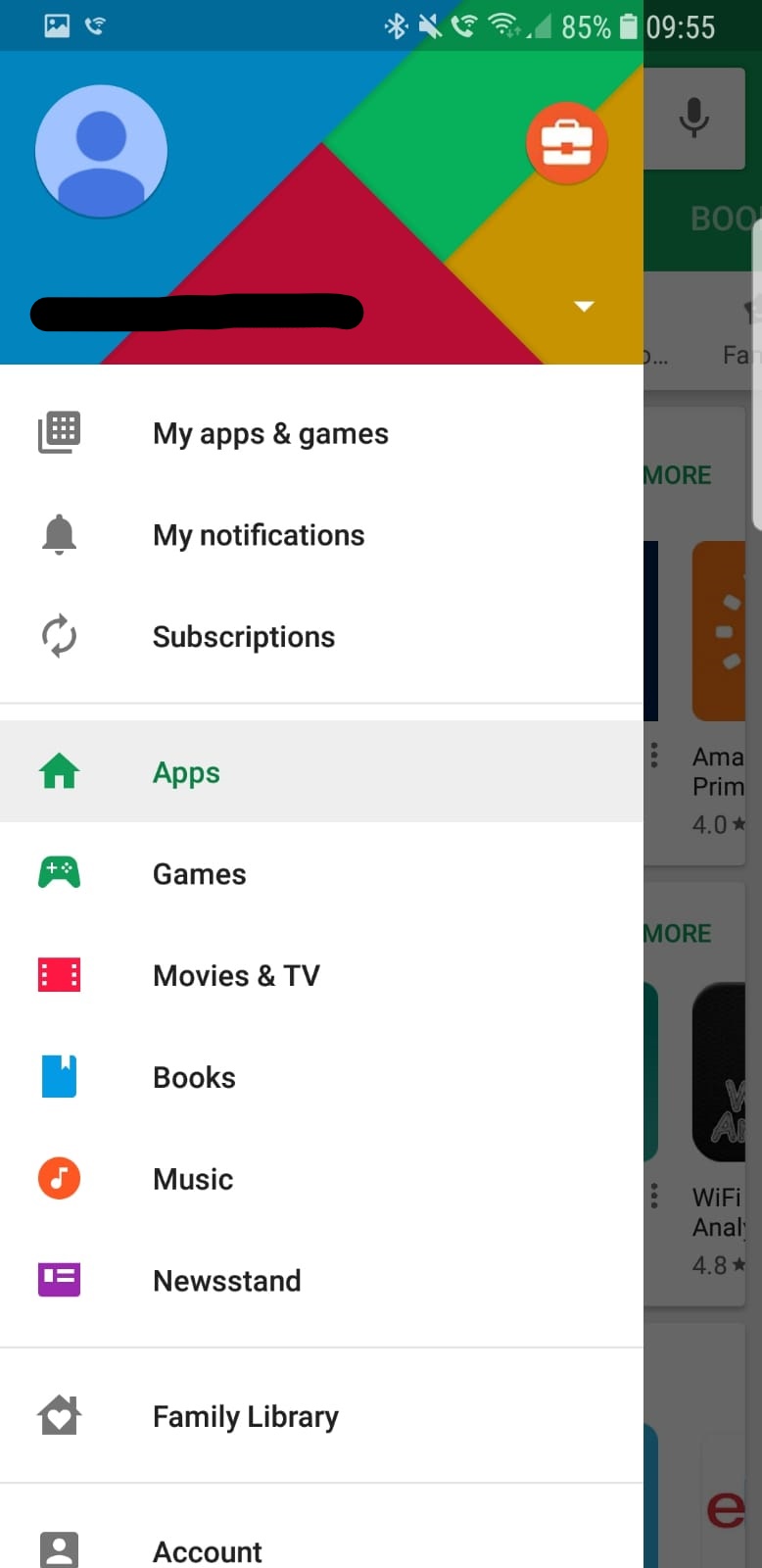Select the My notifications bell icon
Image resolution: width=762 pixels, height=1568 pixels.
click(59, 534)
